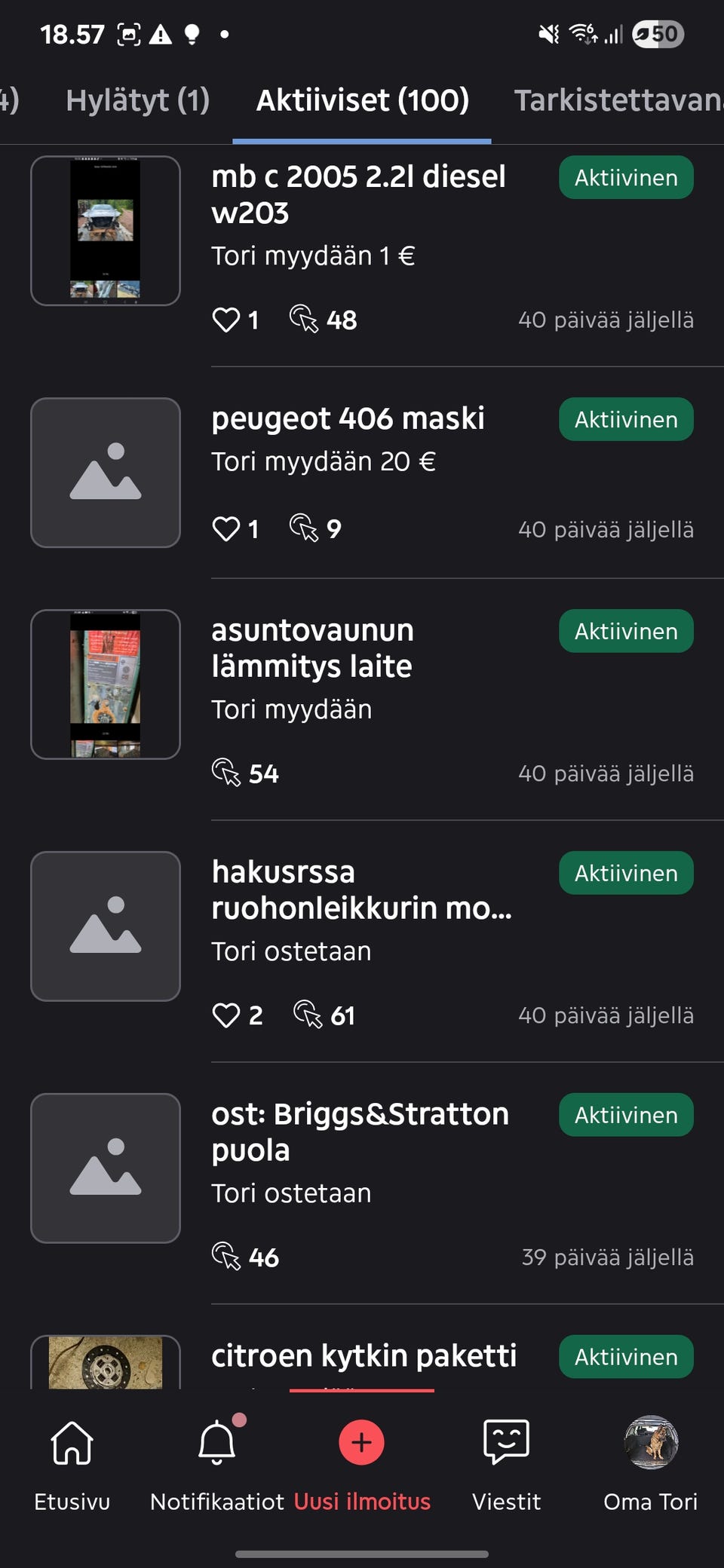Tap the citroen kytkin paketti clutch photo
The height and width of the screenshot is (1568, 724).
point(106,1364)
